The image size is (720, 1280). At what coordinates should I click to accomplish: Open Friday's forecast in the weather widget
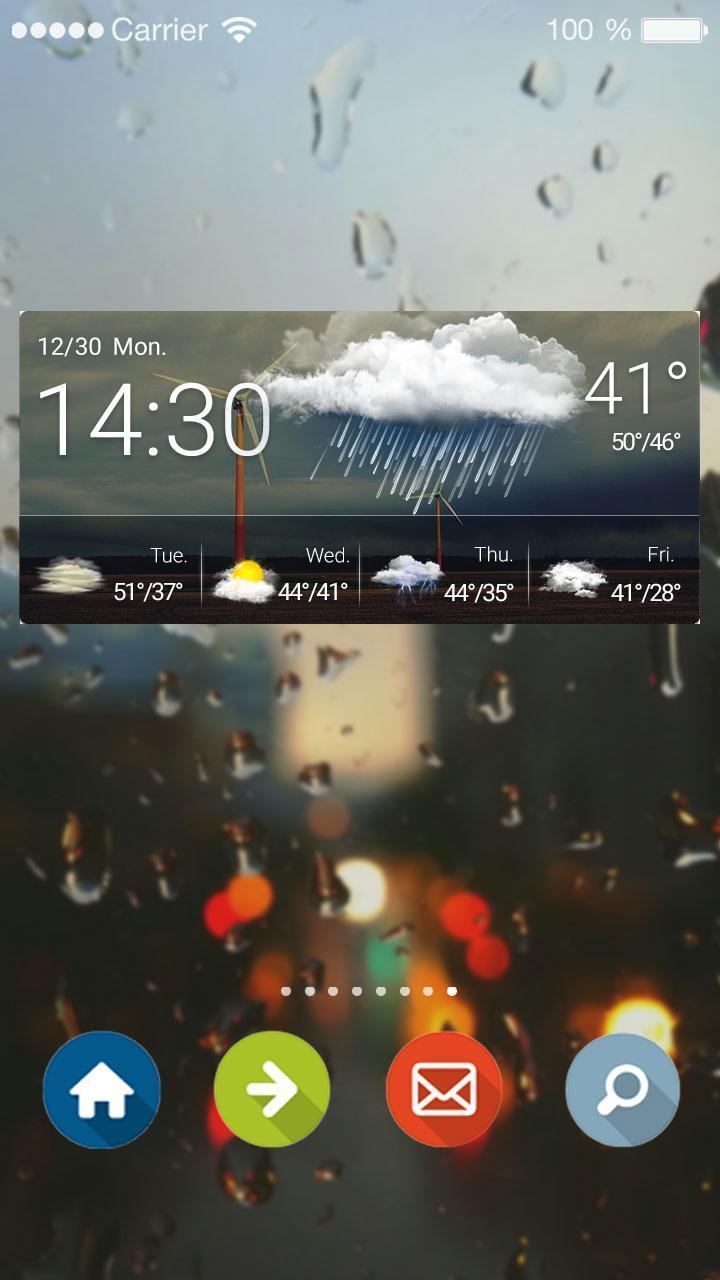(x=614, y=575)
